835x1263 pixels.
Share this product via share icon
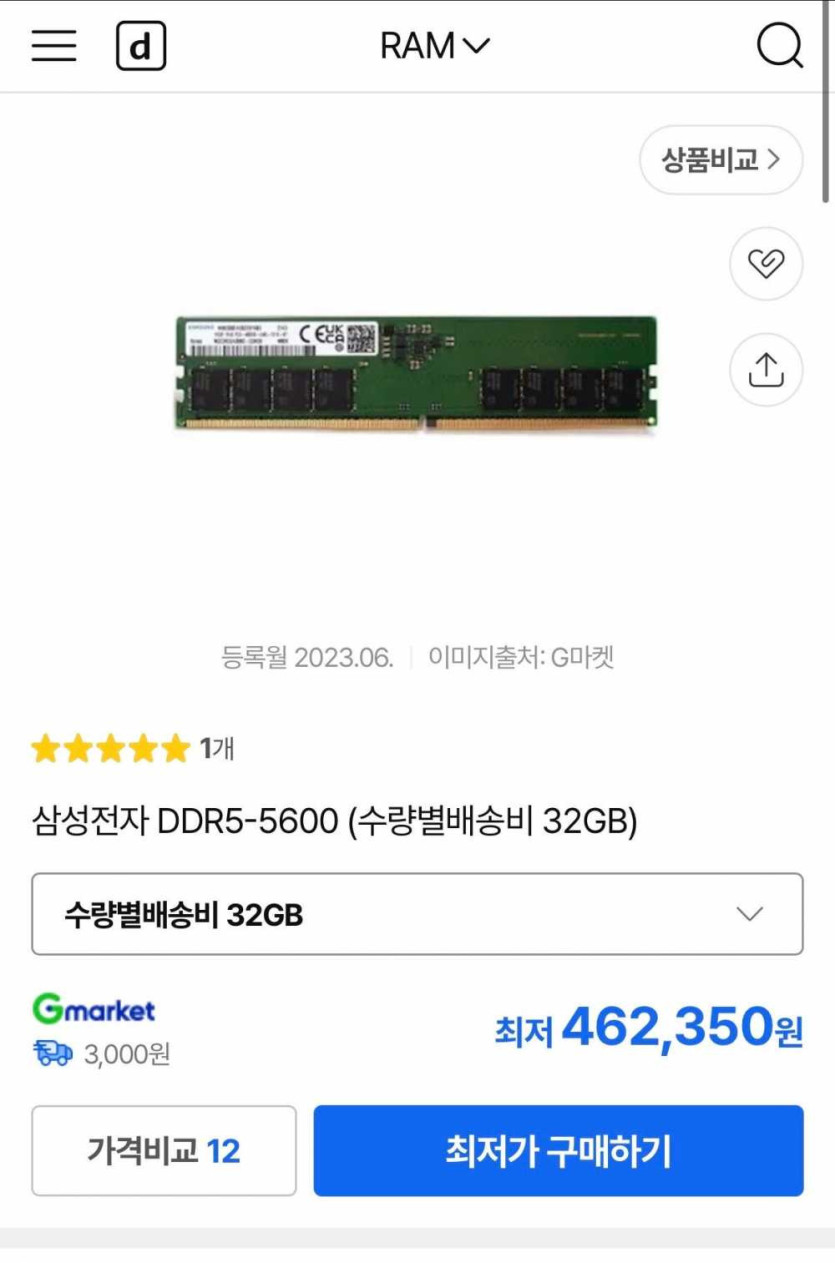coord(766,369)
